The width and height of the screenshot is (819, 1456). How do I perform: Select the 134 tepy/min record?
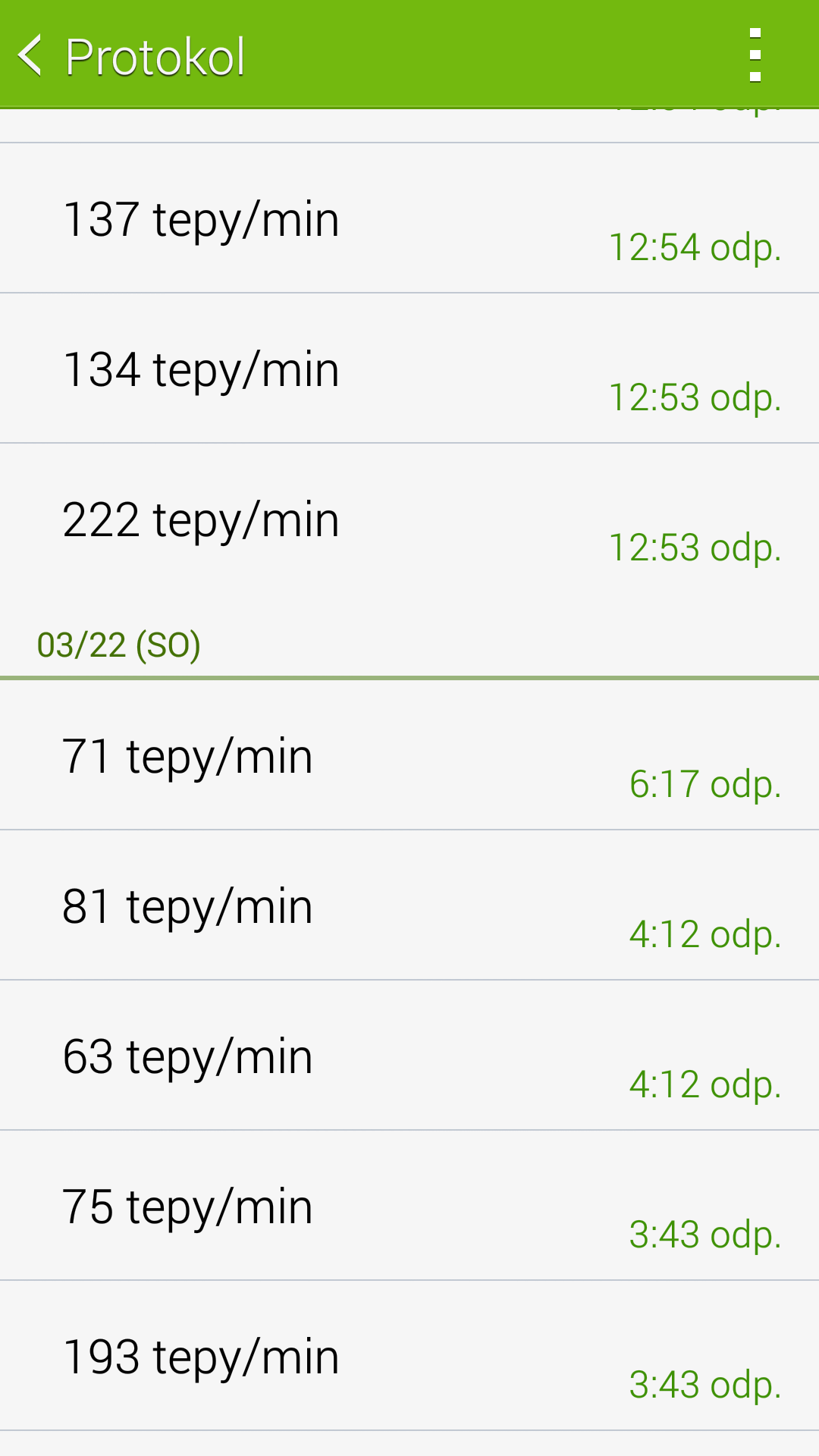409,369
